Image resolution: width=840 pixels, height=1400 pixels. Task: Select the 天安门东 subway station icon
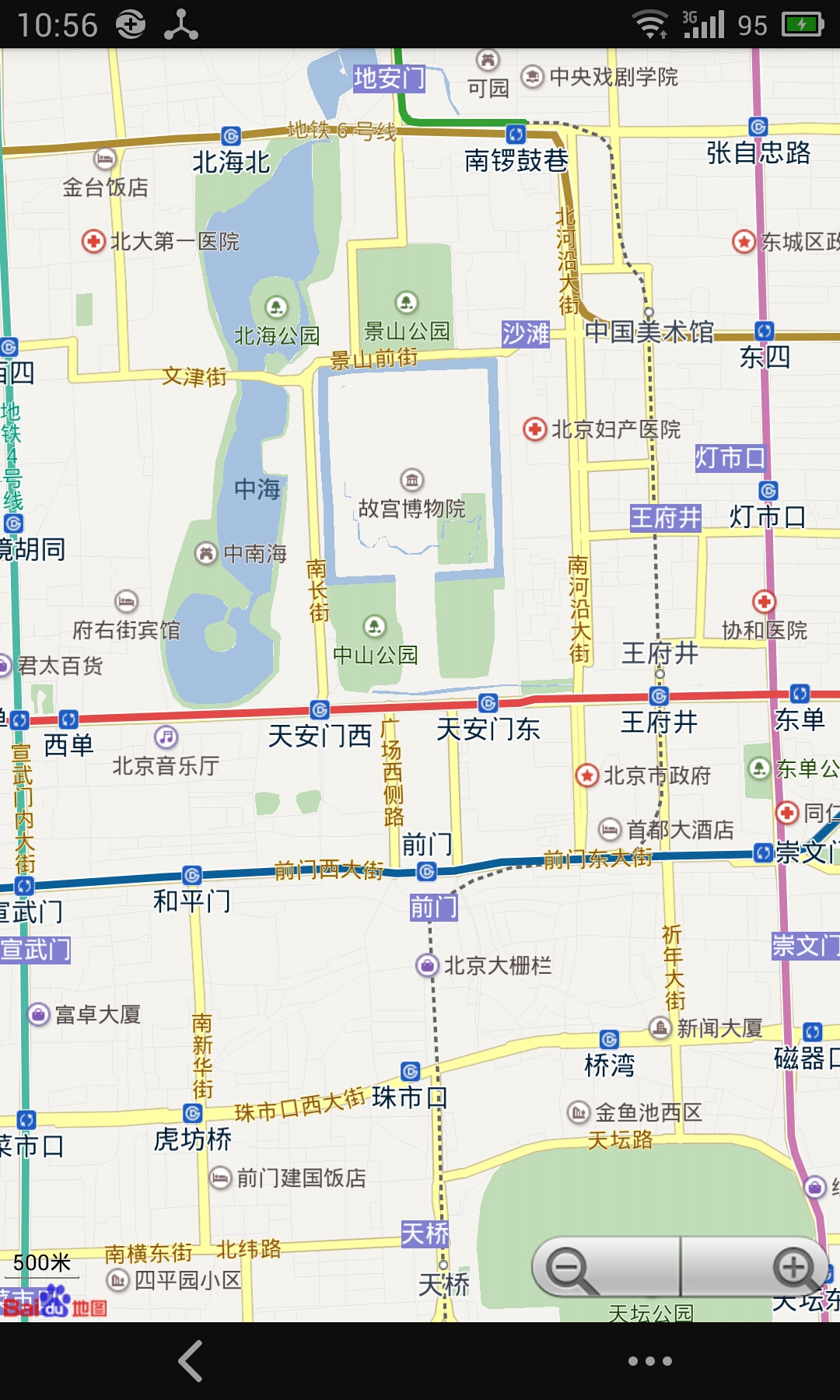point(488,703)
